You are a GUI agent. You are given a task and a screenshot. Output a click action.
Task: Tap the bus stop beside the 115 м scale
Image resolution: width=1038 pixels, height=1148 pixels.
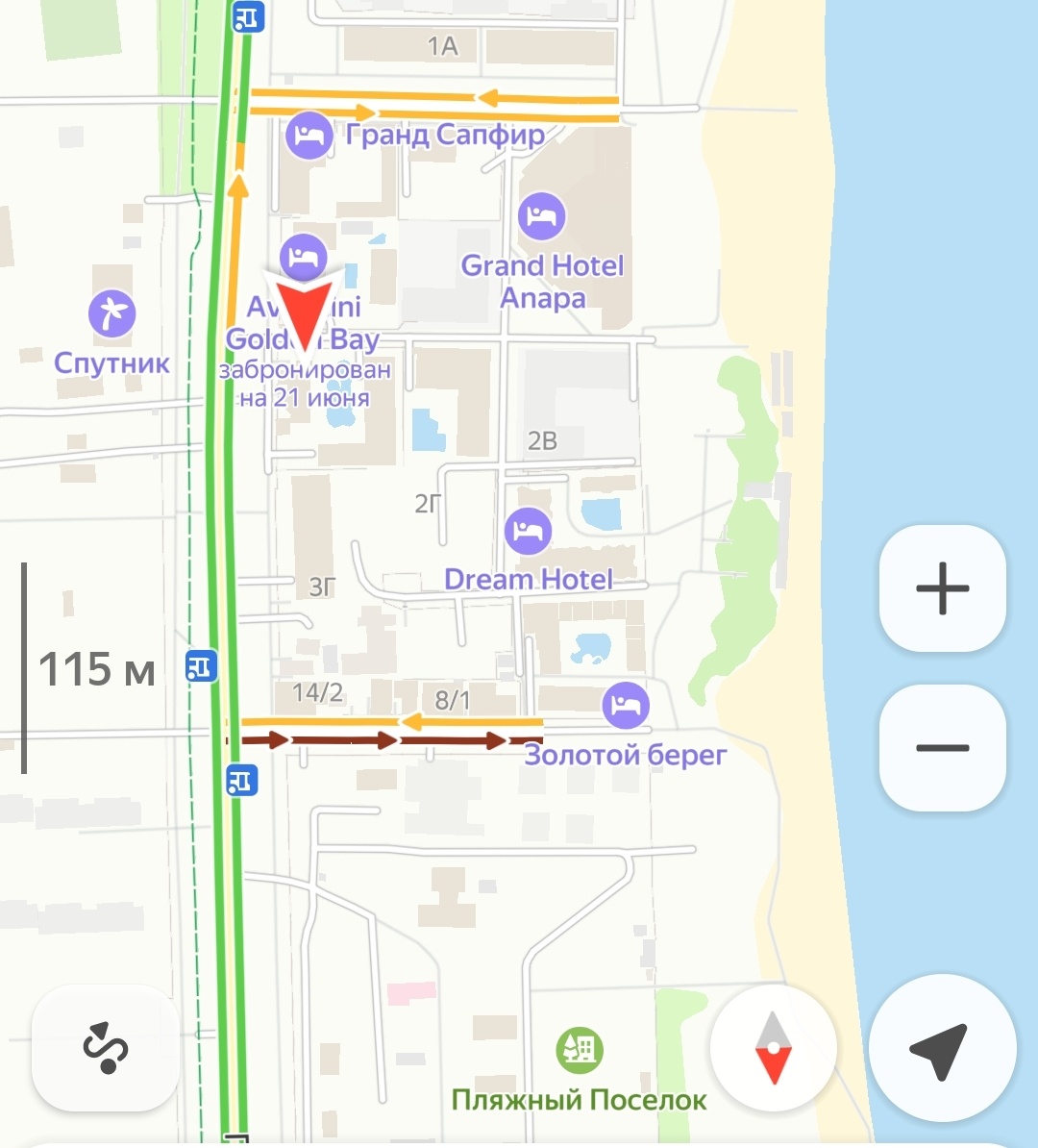pyautogui.click(x=201, y=665)
